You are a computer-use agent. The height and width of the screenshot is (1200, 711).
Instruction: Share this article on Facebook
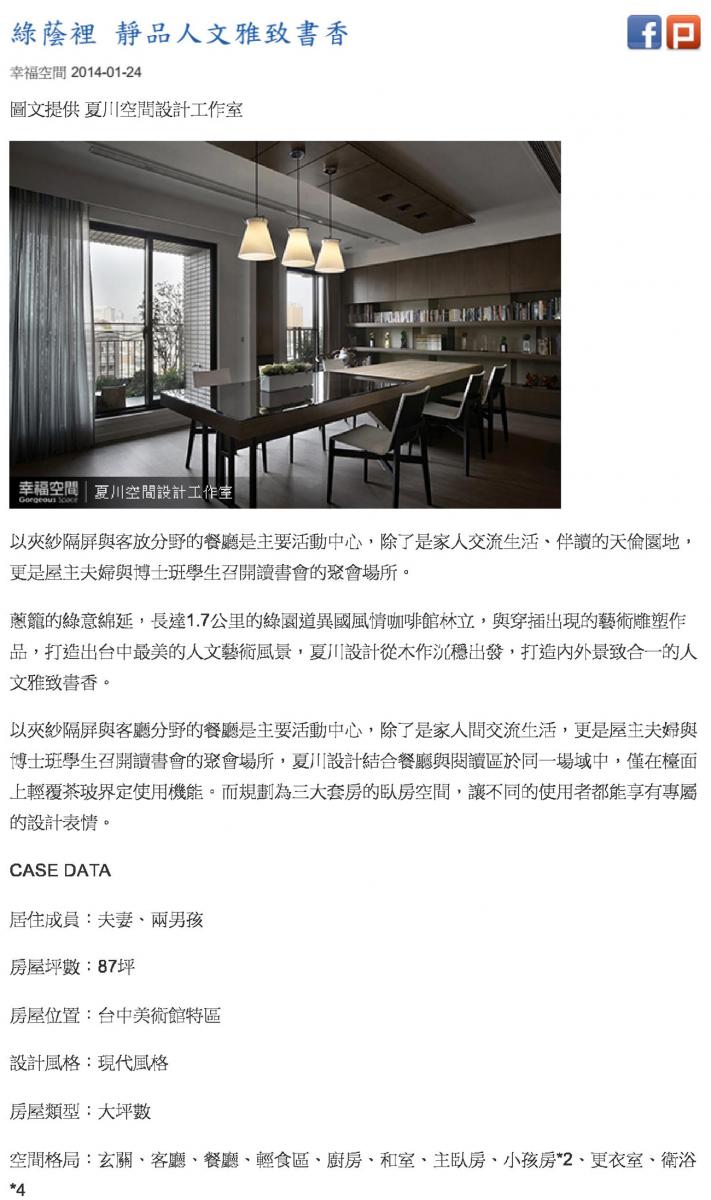pos(644,33)
